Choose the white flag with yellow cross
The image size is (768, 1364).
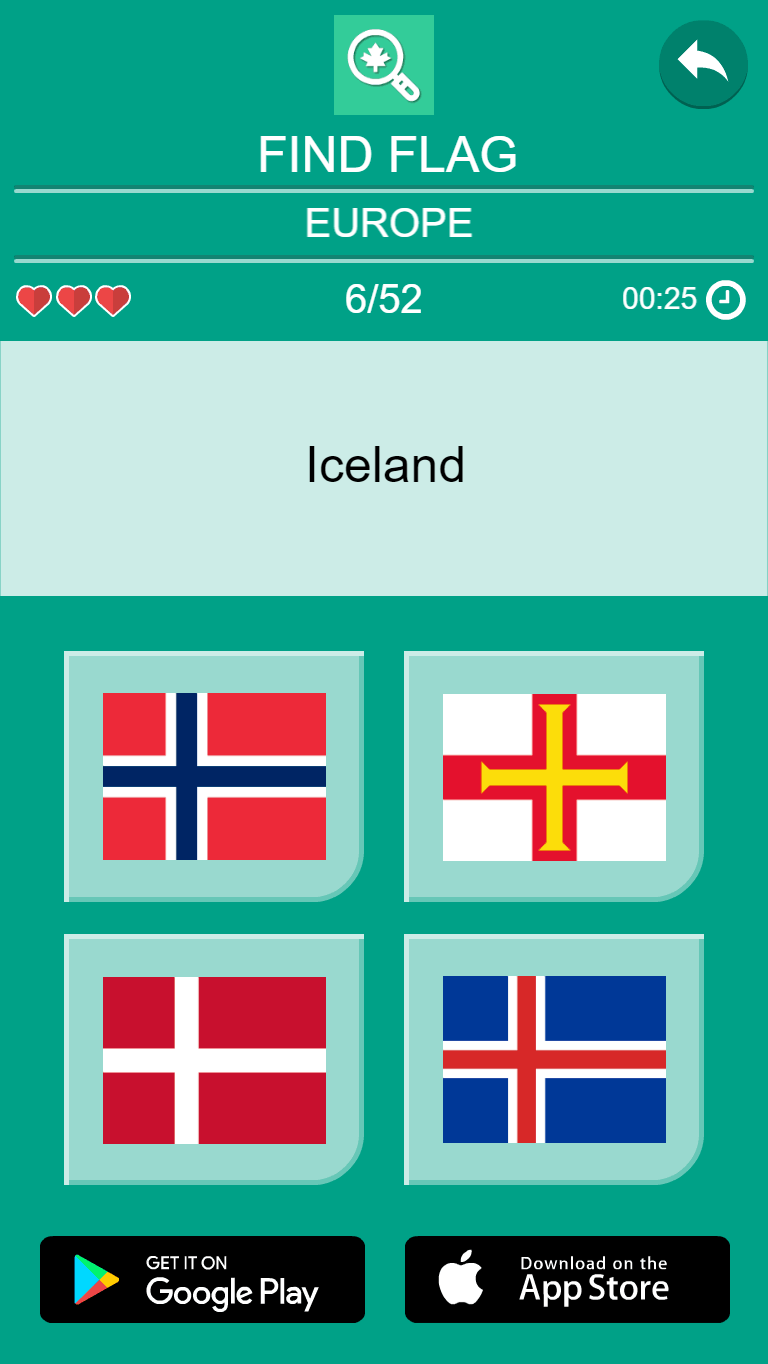pos(554,776)
